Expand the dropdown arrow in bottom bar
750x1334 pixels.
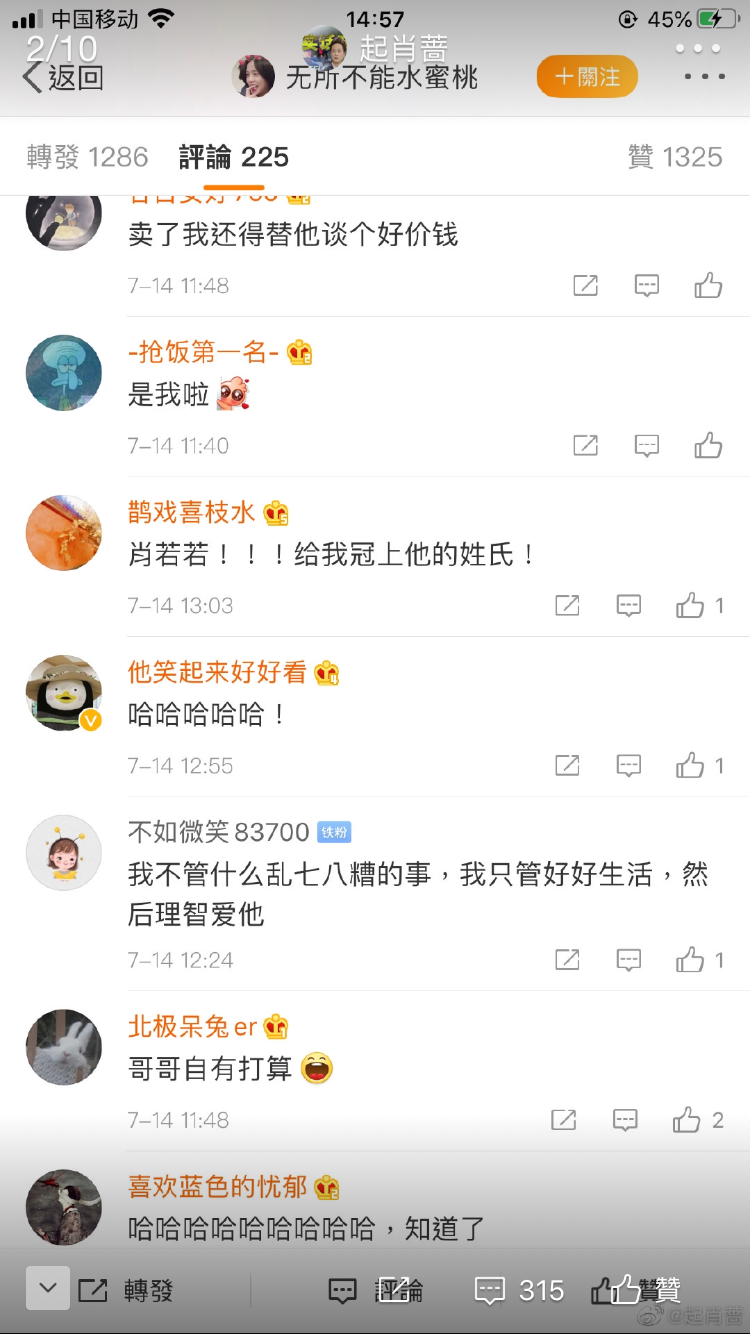click(x=48, y=1289)
